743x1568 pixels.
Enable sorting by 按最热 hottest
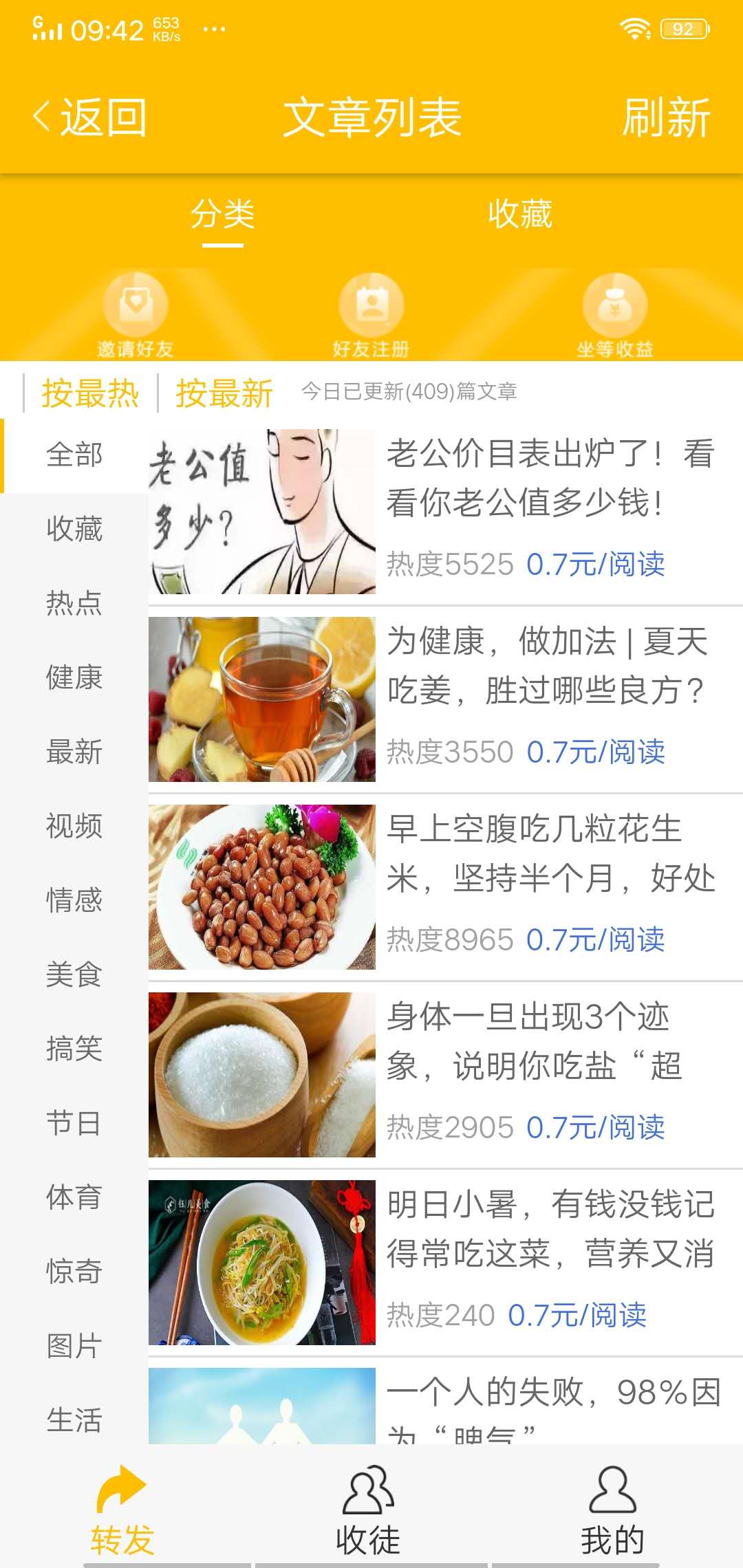(x=91, y=392)
